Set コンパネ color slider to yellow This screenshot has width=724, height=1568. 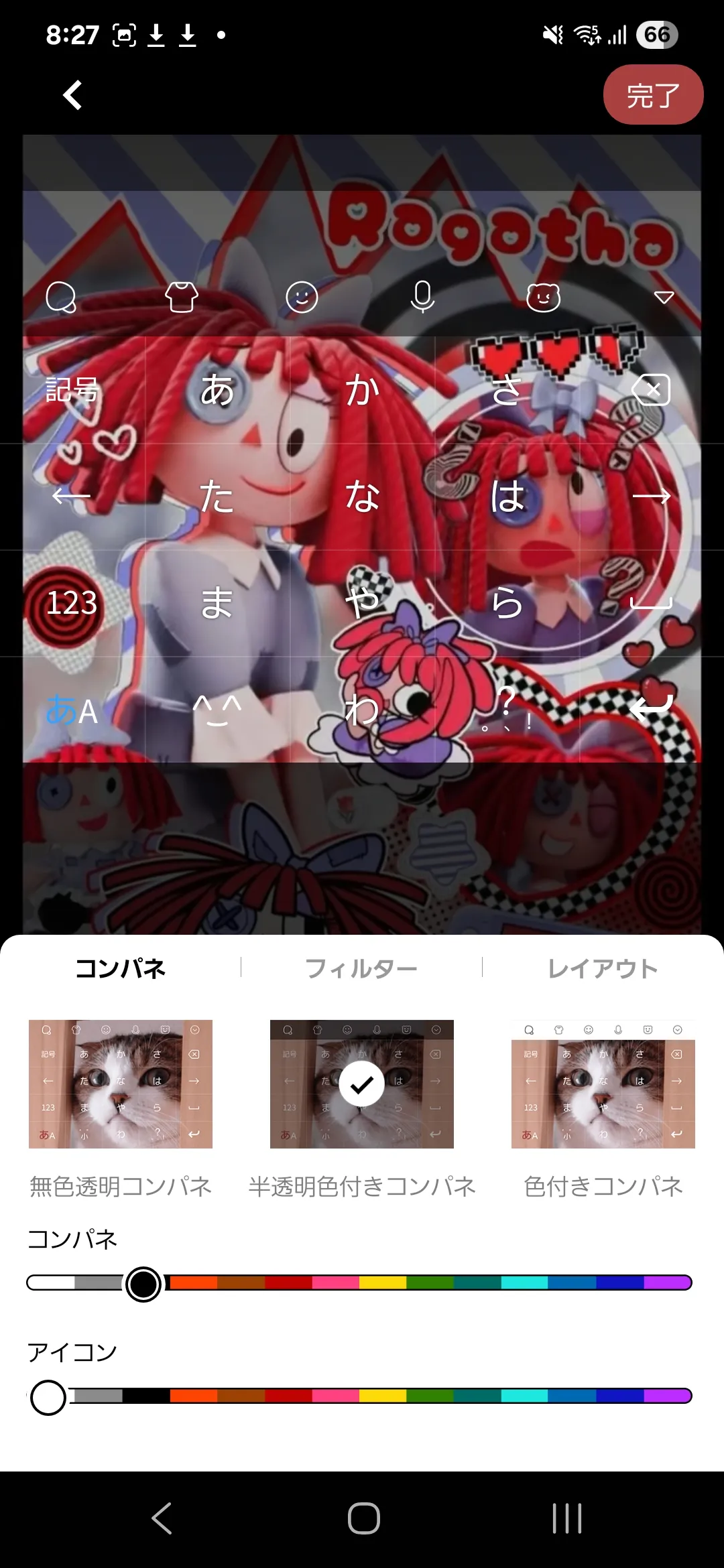tap(383, 1283)
